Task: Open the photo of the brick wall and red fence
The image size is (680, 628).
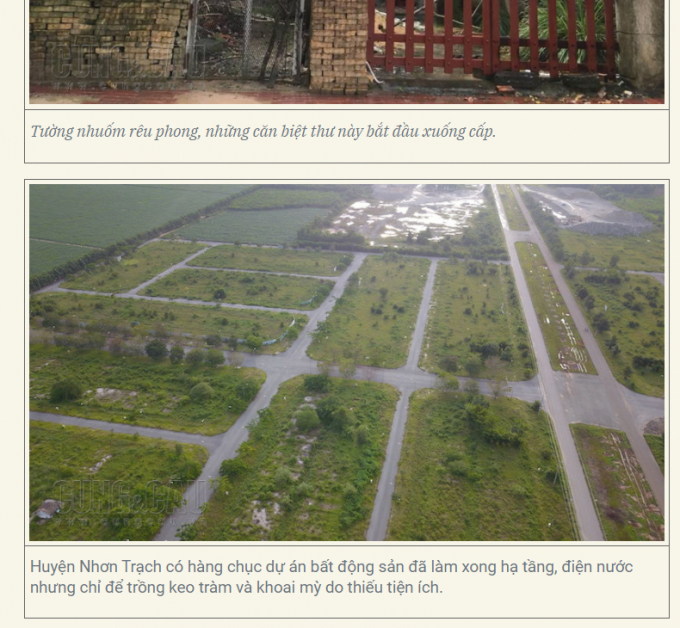Action: pyautogui.click(x=346, y=50)
